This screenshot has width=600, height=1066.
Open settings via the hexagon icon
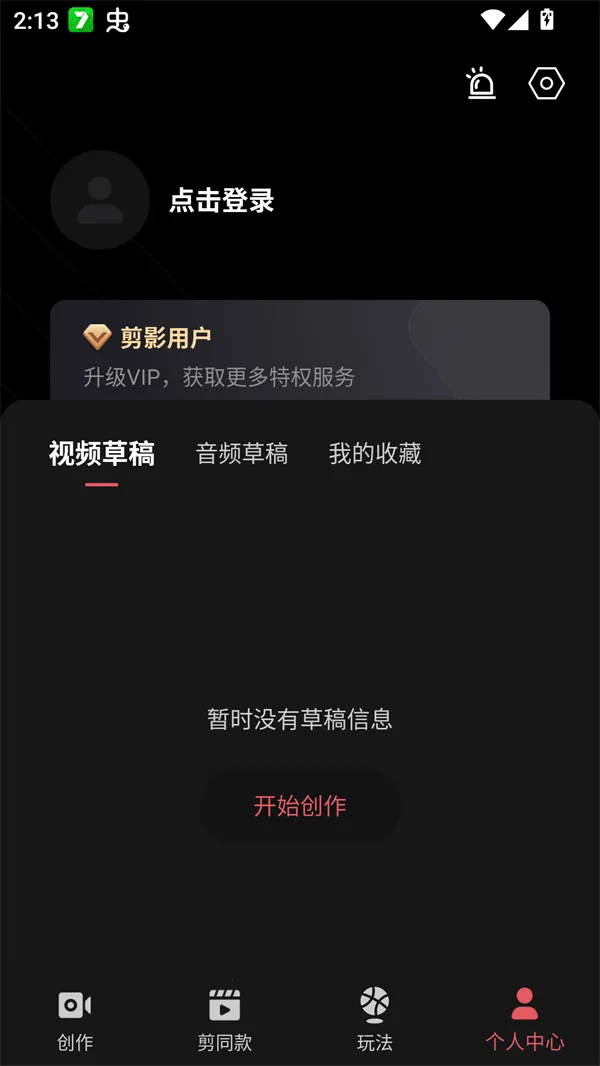[546, 84]
